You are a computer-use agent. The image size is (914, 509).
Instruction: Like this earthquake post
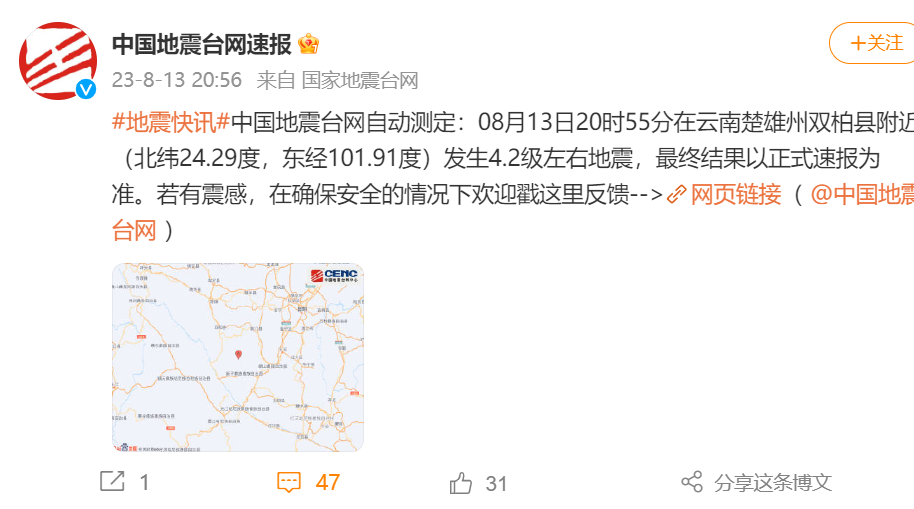[x=479, y=483]
